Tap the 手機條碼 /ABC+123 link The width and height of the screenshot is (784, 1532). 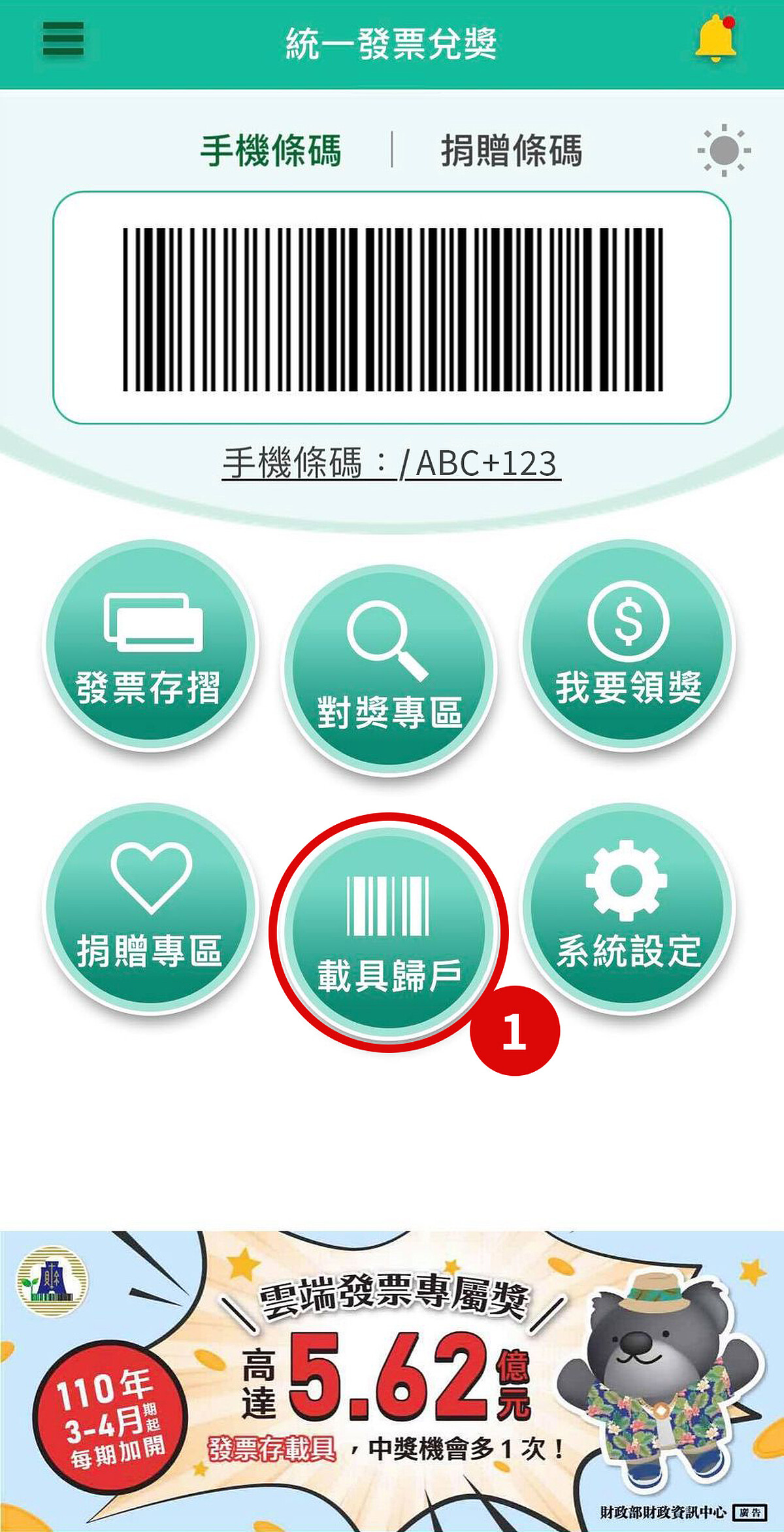(x=391, y=463)
